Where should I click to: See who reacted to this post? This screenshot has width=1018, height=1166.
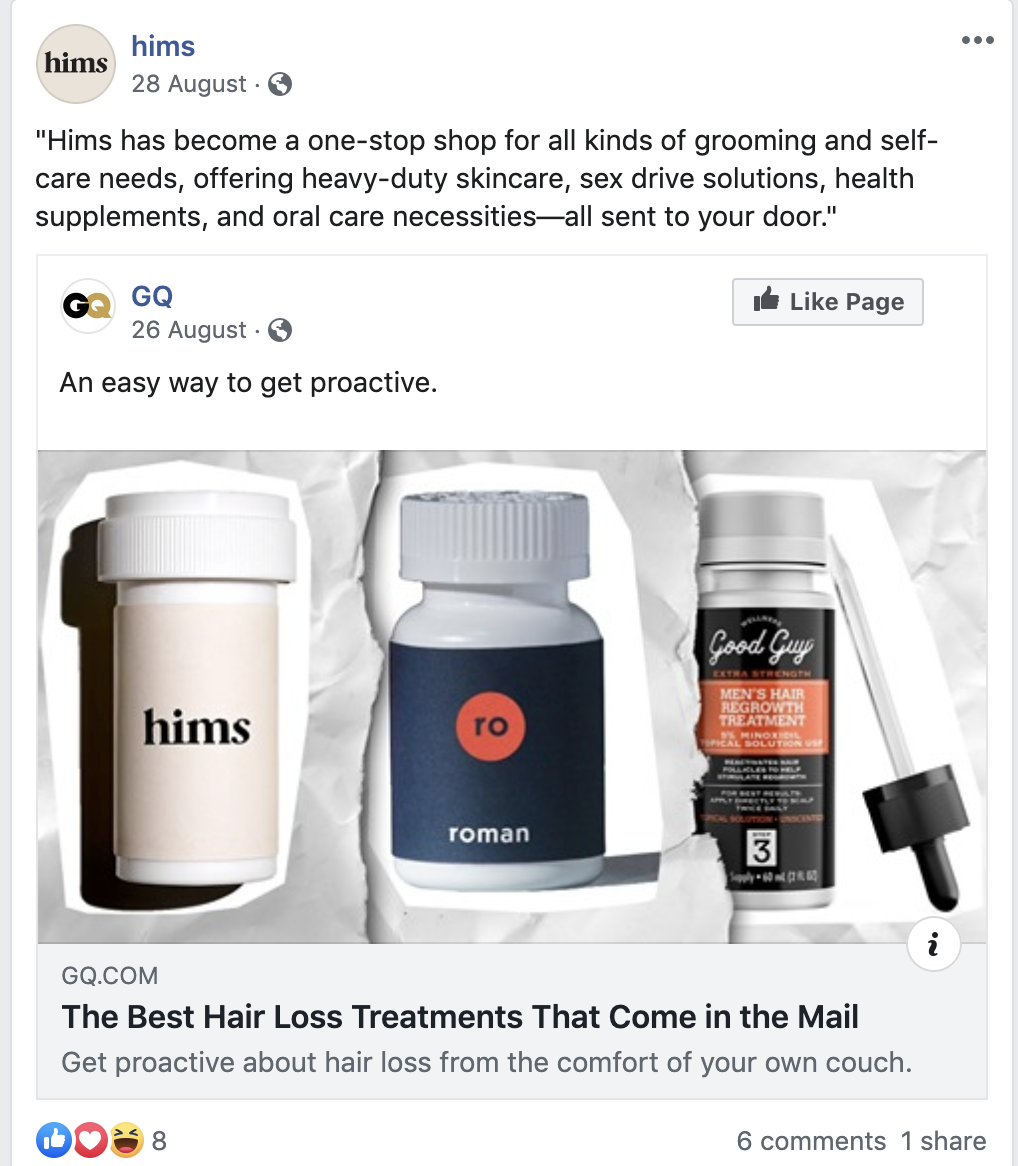100,1140
